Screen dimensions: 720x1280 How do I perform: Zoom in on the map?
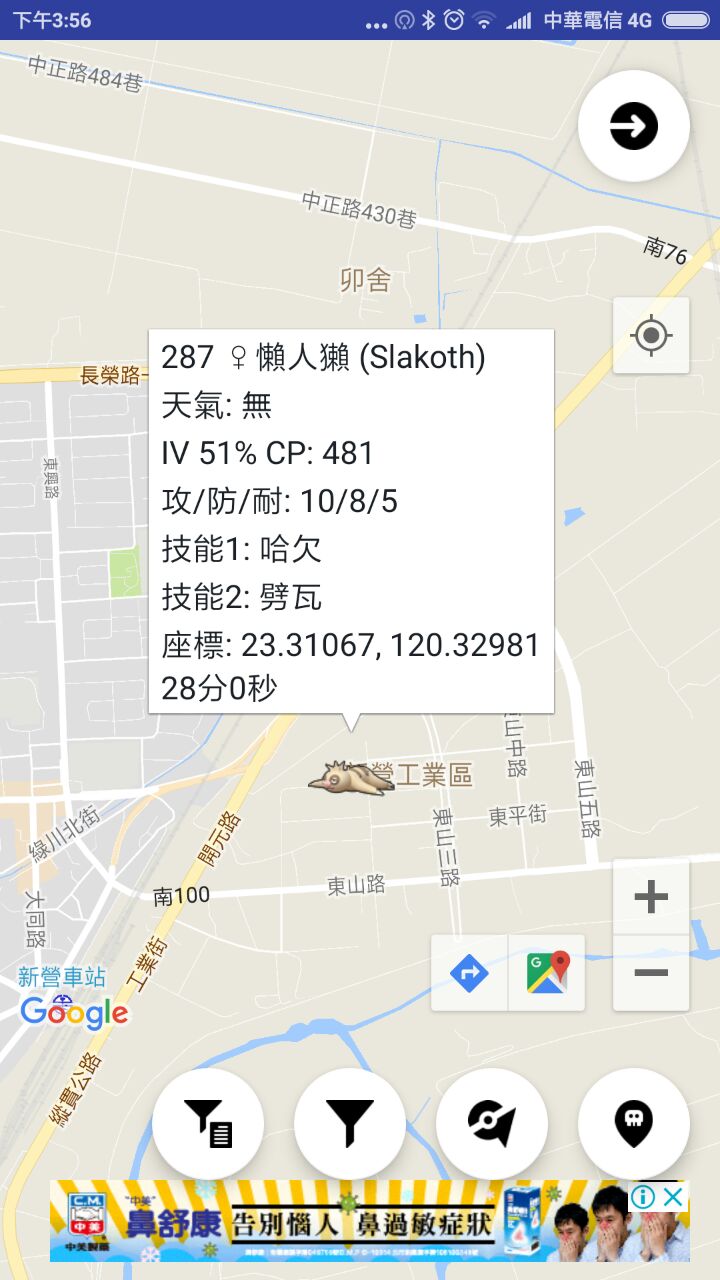pyautogui.click(x=651, y=896)
